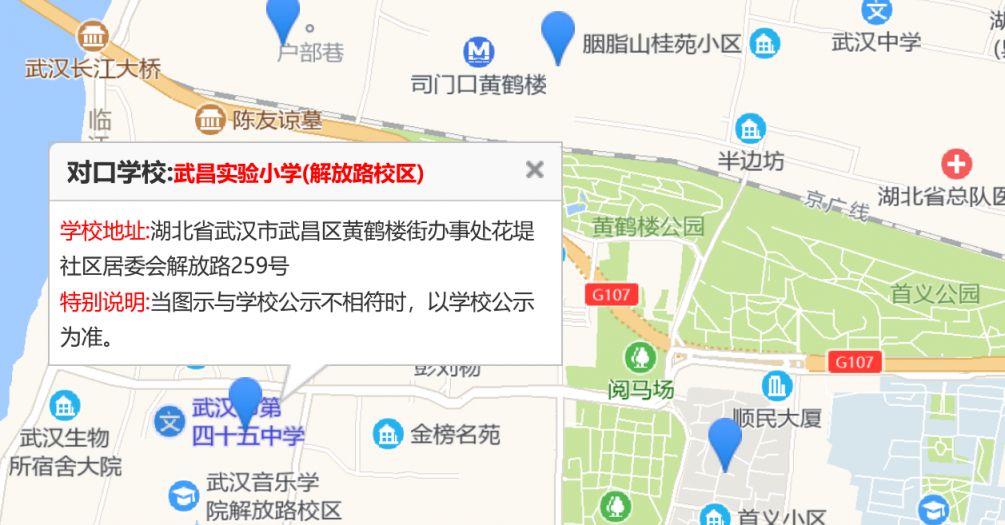
Task: Select the blue marker at 武汉市第四十五中学
Action: pyautogui.click(x=245, y=402)
